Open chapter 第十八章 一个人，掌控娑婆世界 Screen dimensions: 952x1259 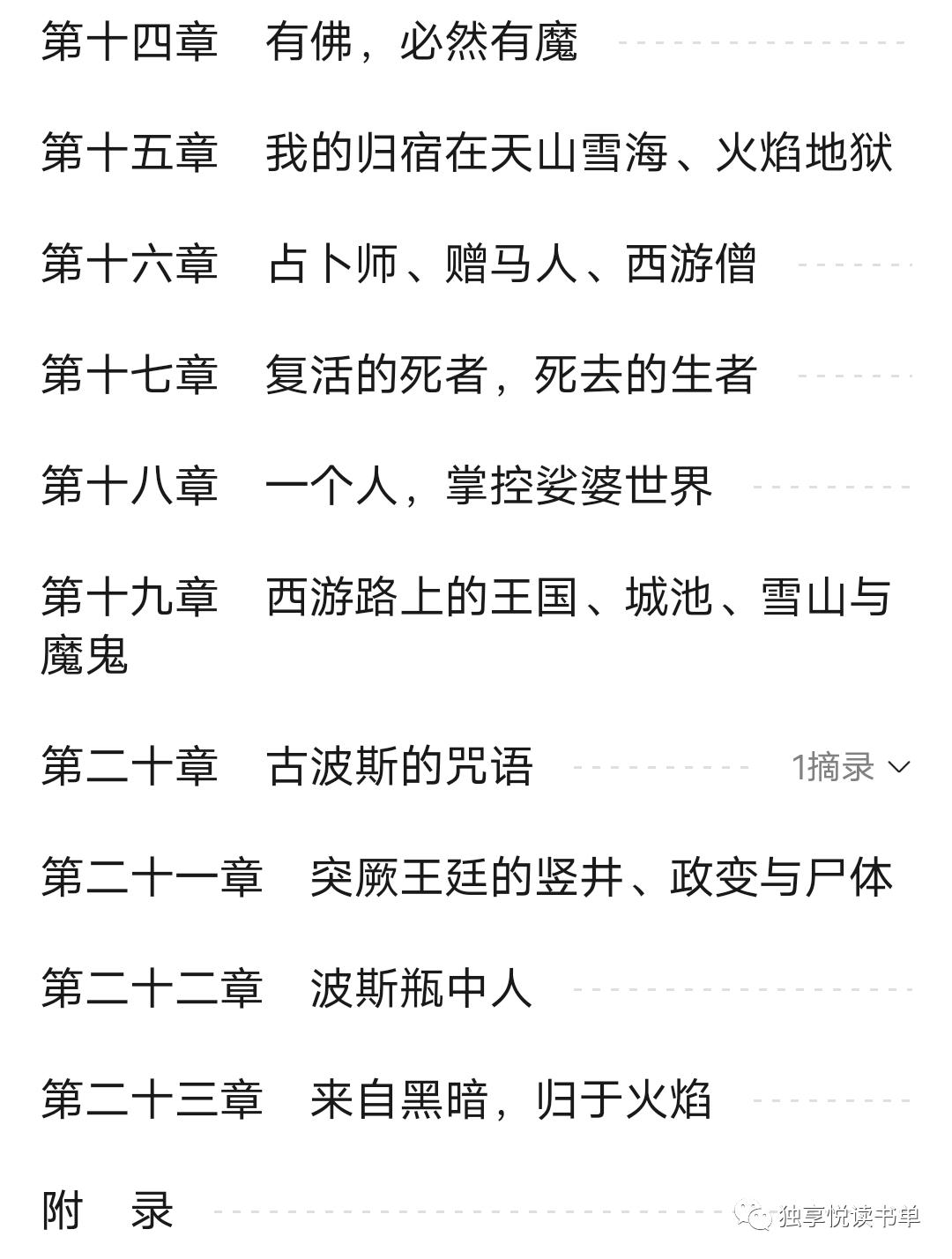tap(379, 485)
